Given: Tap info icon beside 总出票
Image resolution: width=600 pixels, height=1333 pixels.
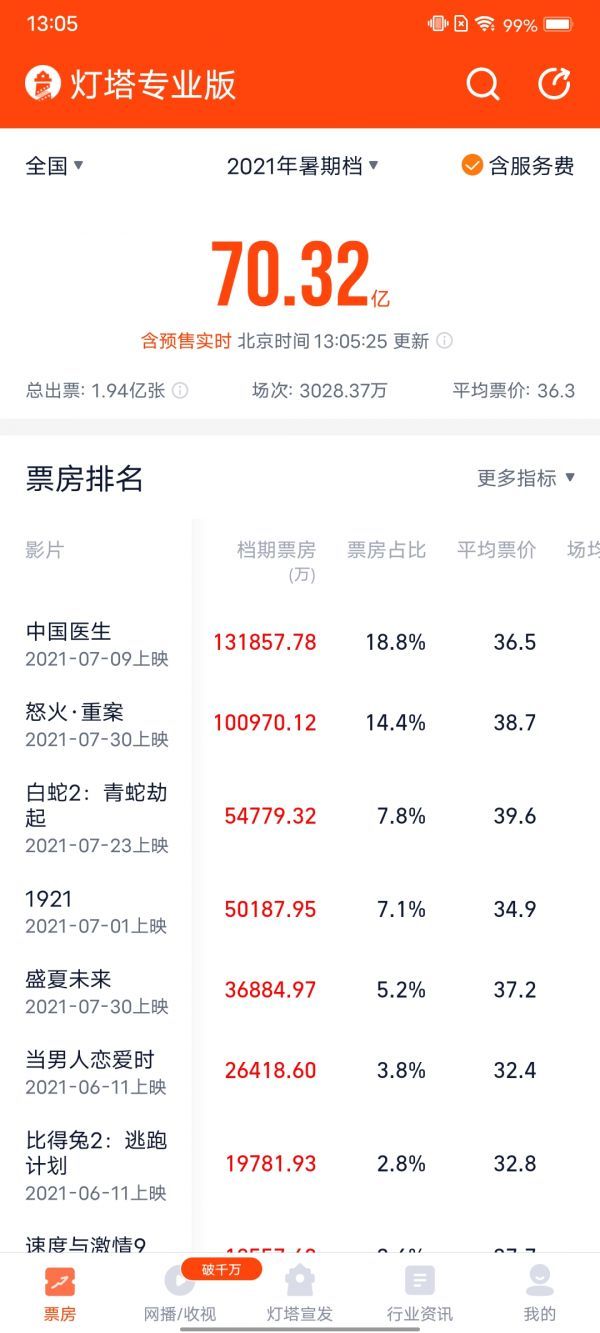Looking at the screenshot, I should pos(180,391).
